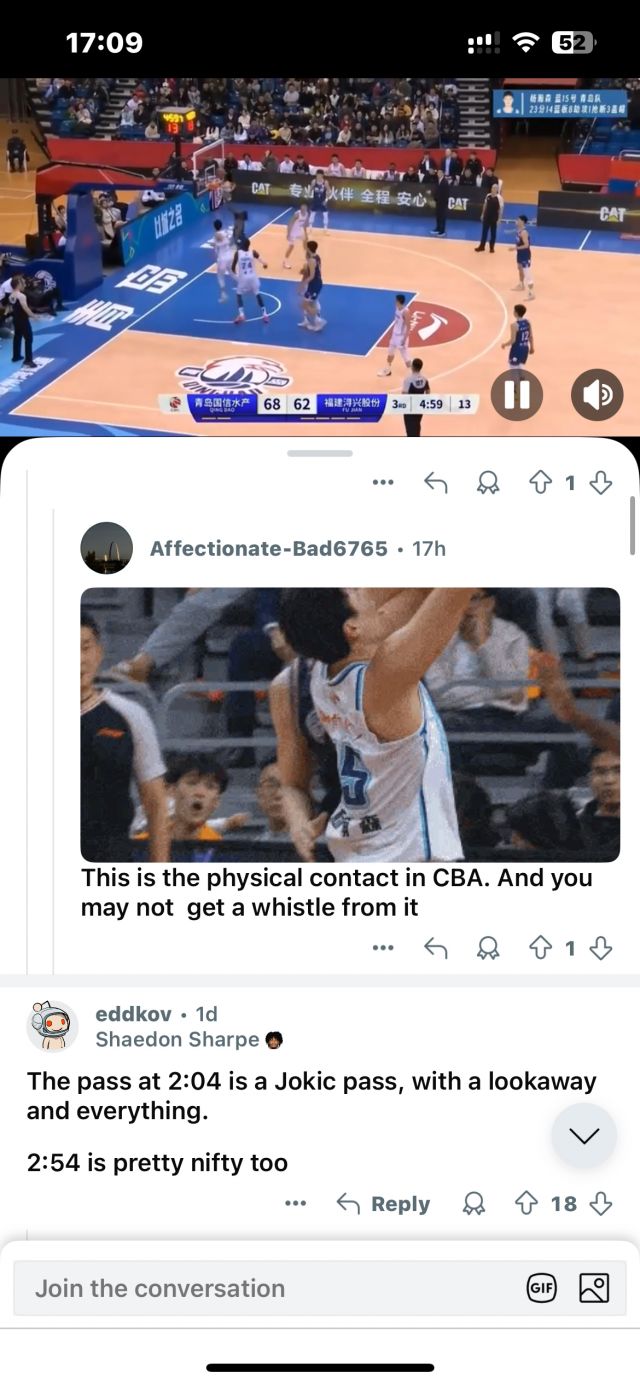Image resolution: width=640 pixels, height=1385 pixels.
Task: Reply to Affectionate-Bad6765's comment with the arrow
Action: (x=435, y=947)
